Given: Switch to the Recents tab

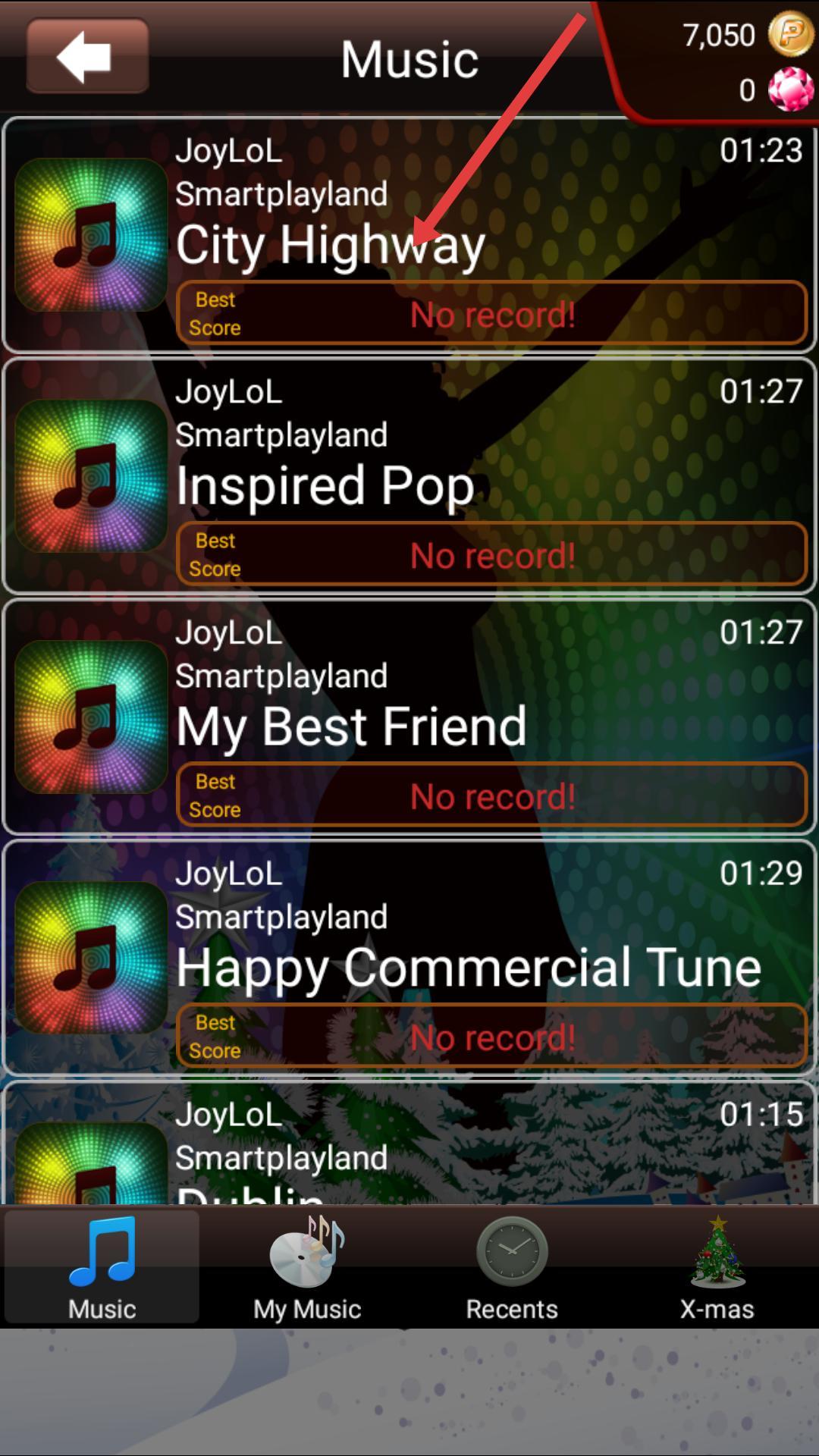Looking at the screenshot, I should pyautogui.click(x=512, y=1268).
